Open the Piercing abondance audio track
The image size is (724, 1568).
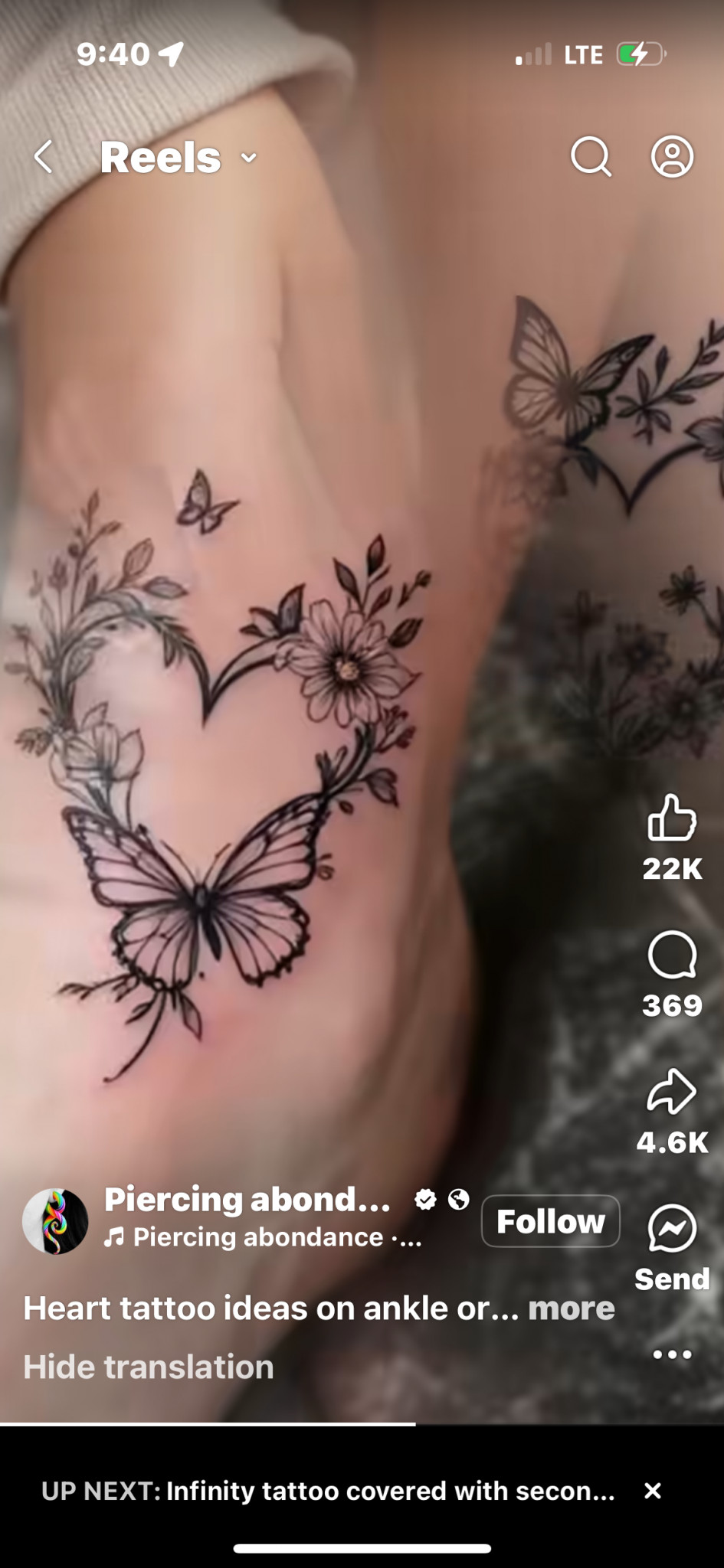tap(260, 1238)
